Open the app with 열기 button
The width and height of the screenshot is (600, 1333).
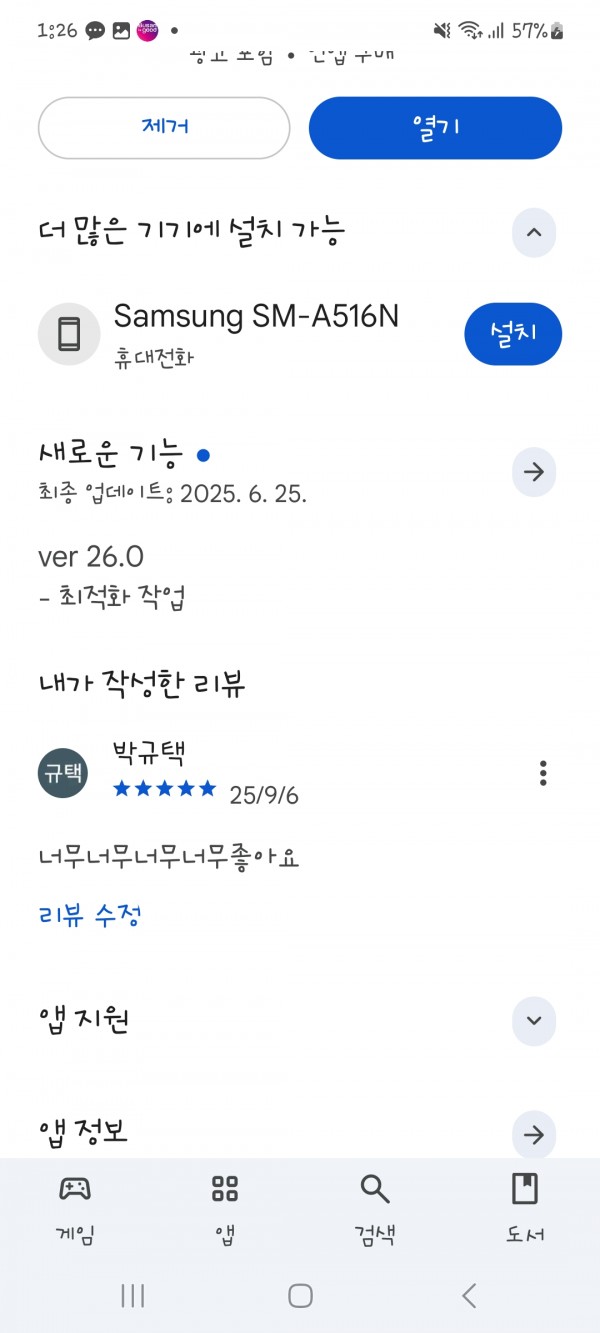pos(435,128)
